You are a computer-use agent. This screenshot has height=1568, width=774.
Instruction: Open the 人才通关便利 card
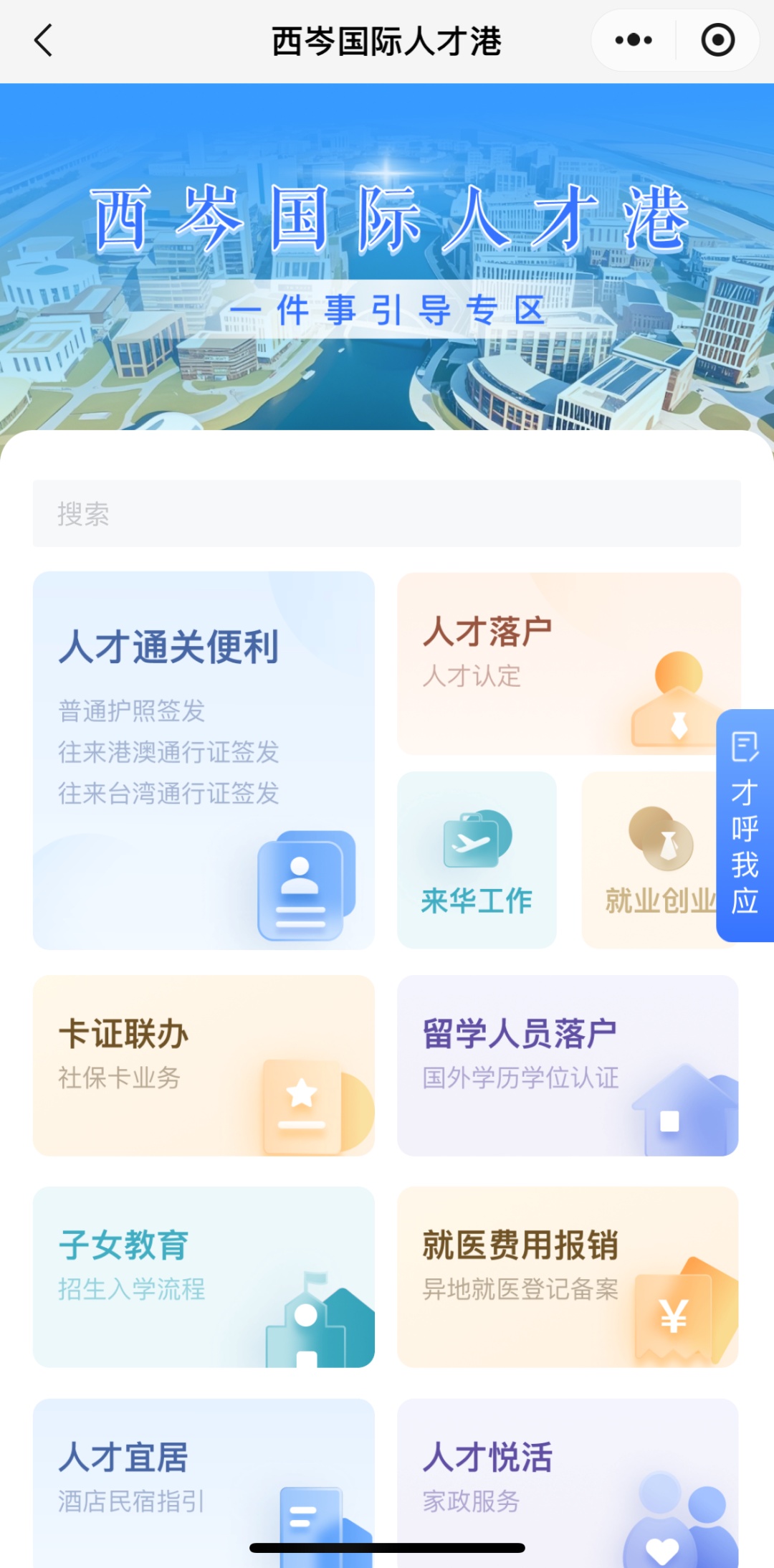[204, 760]
